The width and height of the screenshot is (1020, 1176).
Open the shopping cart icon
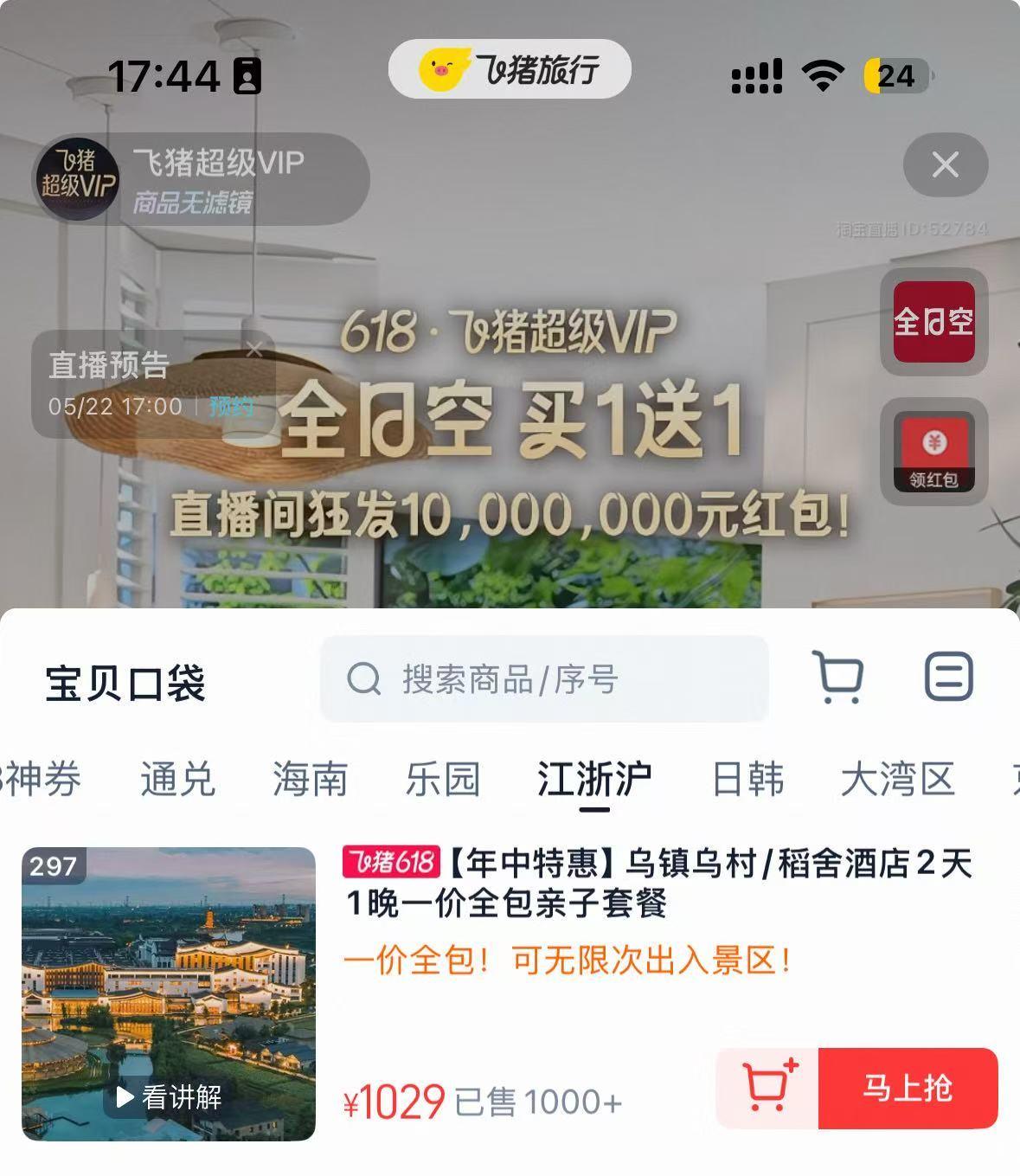(837, 677)
